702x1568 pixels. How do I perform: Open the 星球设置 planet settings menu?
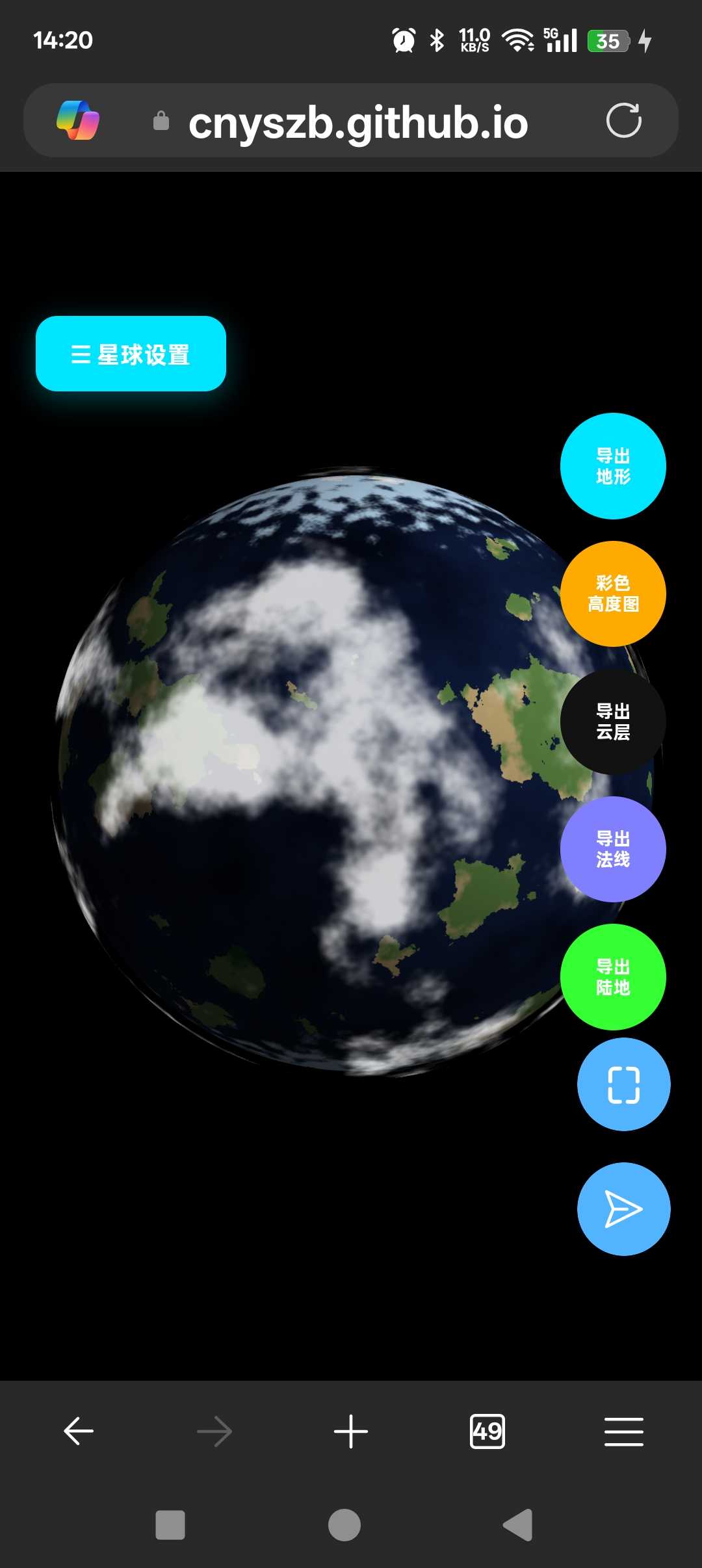(x=131, y=354)
